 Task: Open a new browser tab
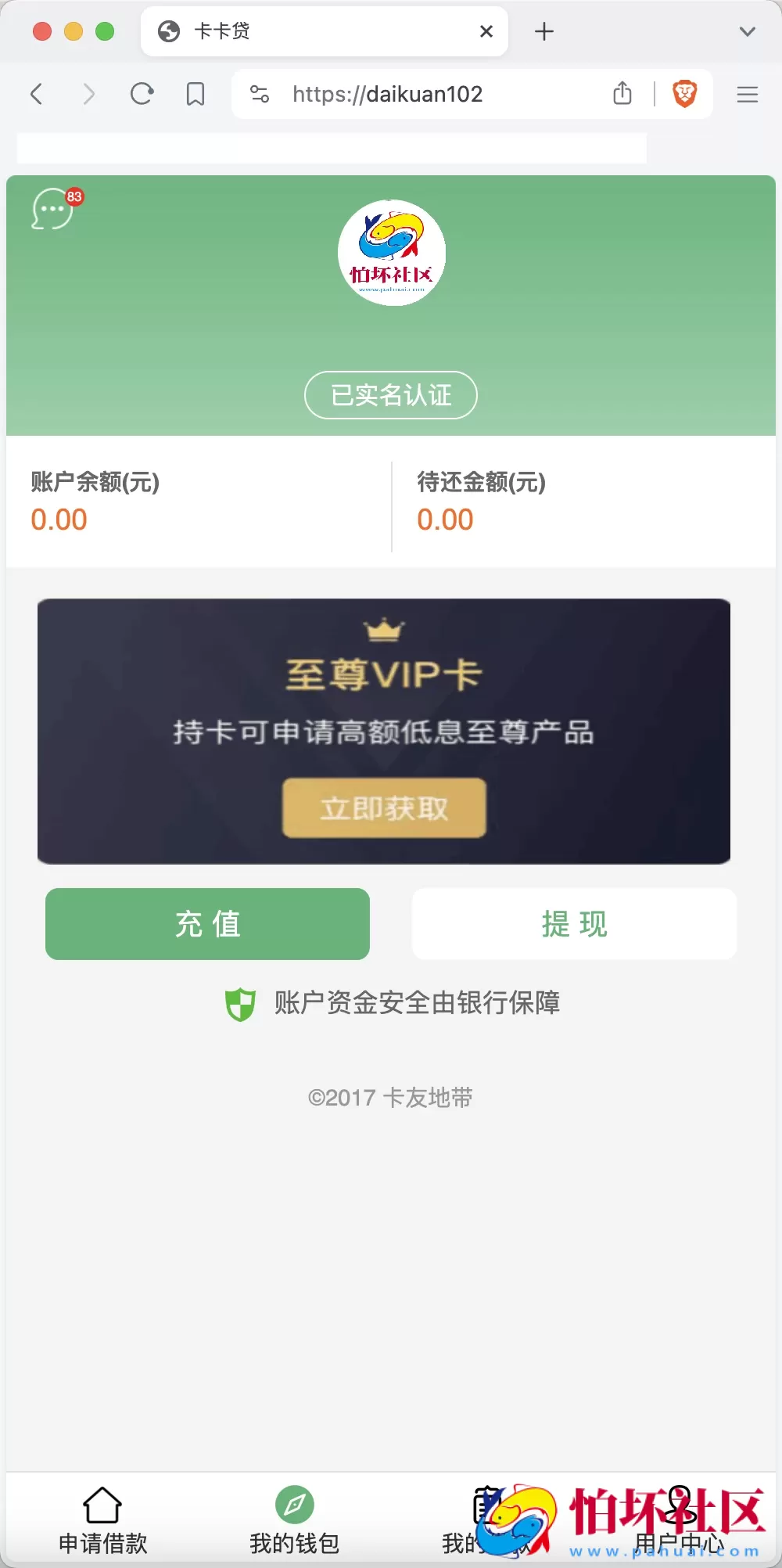click(x=543, y=31)
